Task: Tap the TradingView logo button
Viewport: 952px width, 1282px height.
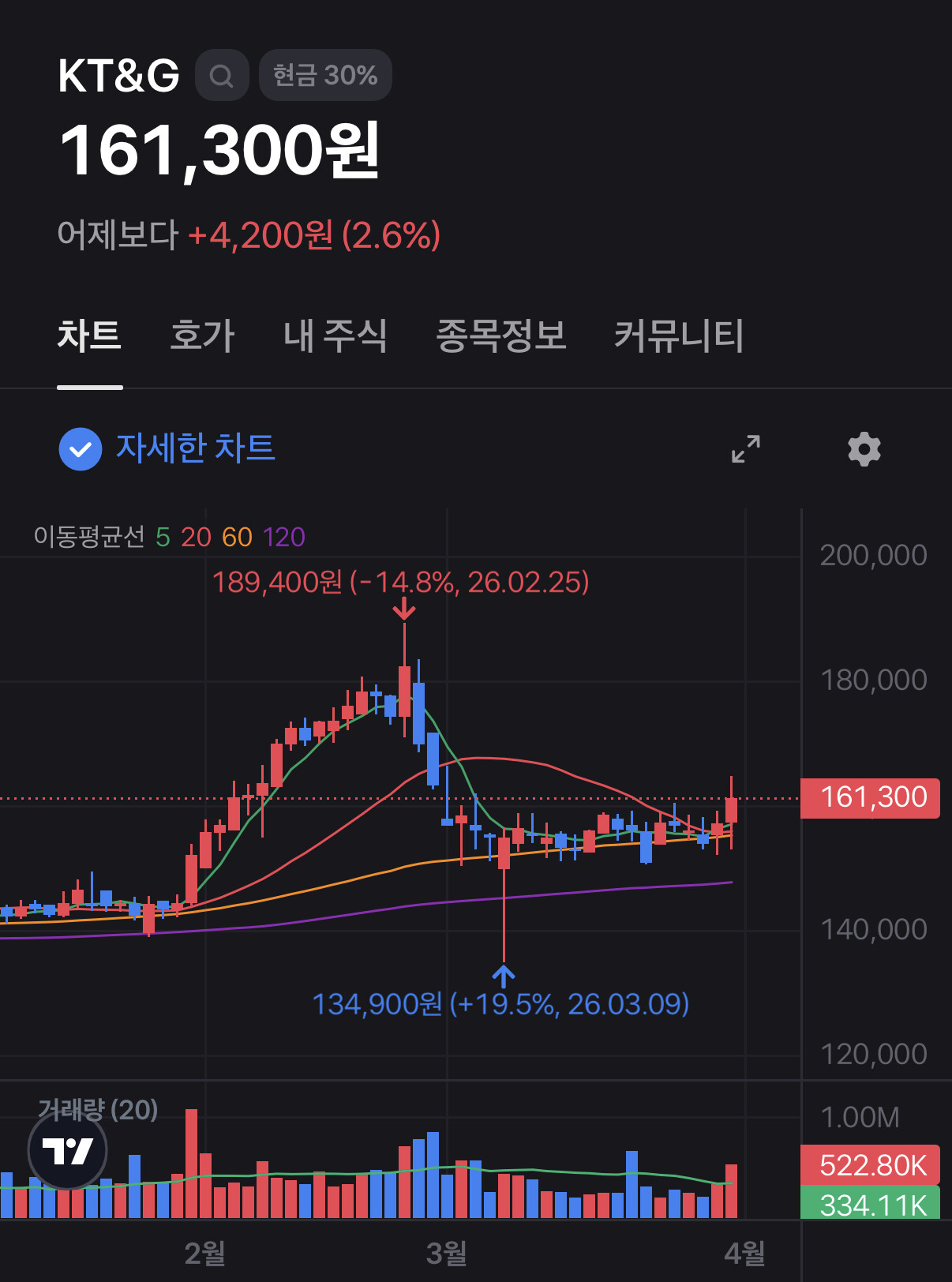Action: (x=68, y=1150)
